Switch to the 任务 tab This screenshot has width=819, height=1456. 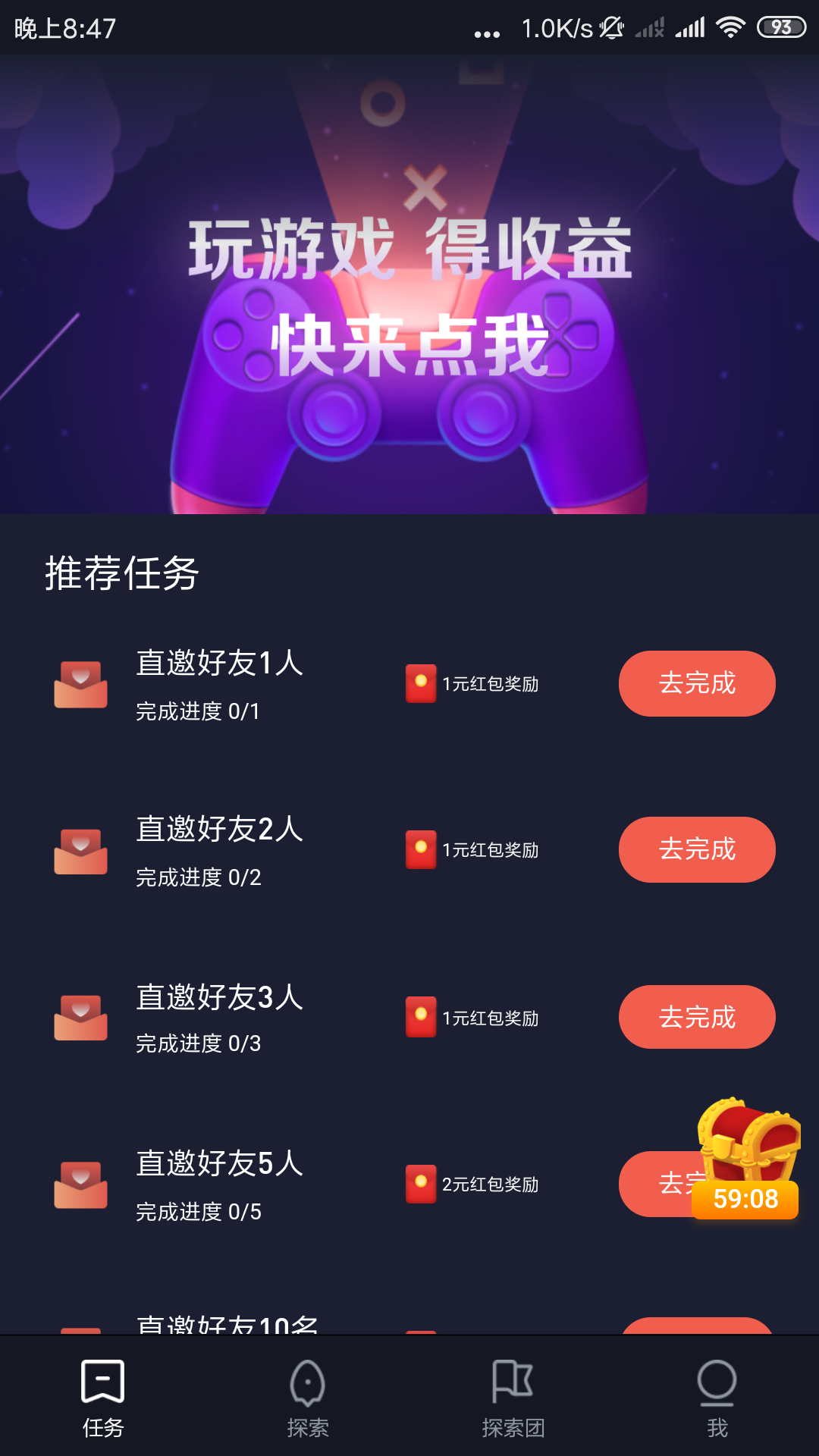[x=102, y=1398]
